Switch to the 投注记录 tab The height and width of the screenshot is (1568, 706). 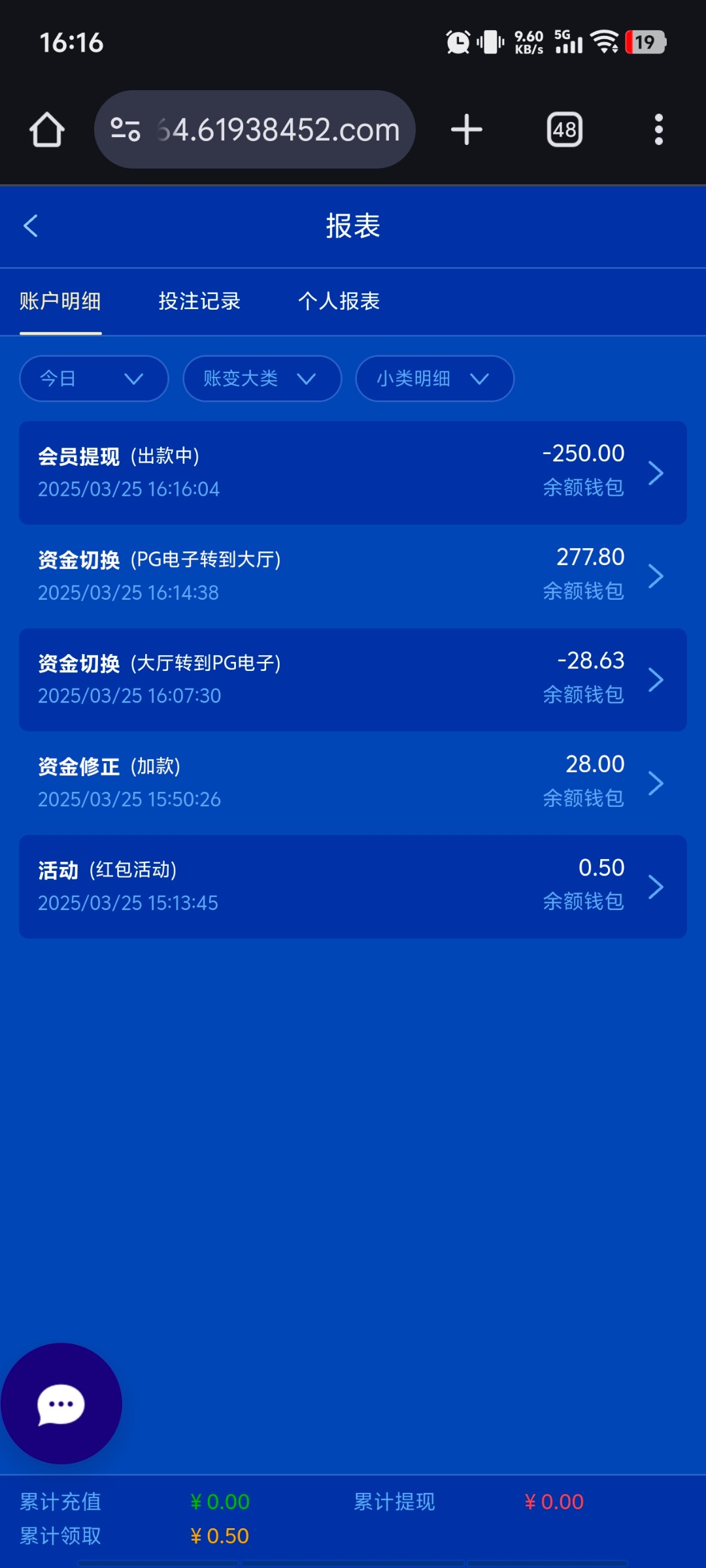199,301
